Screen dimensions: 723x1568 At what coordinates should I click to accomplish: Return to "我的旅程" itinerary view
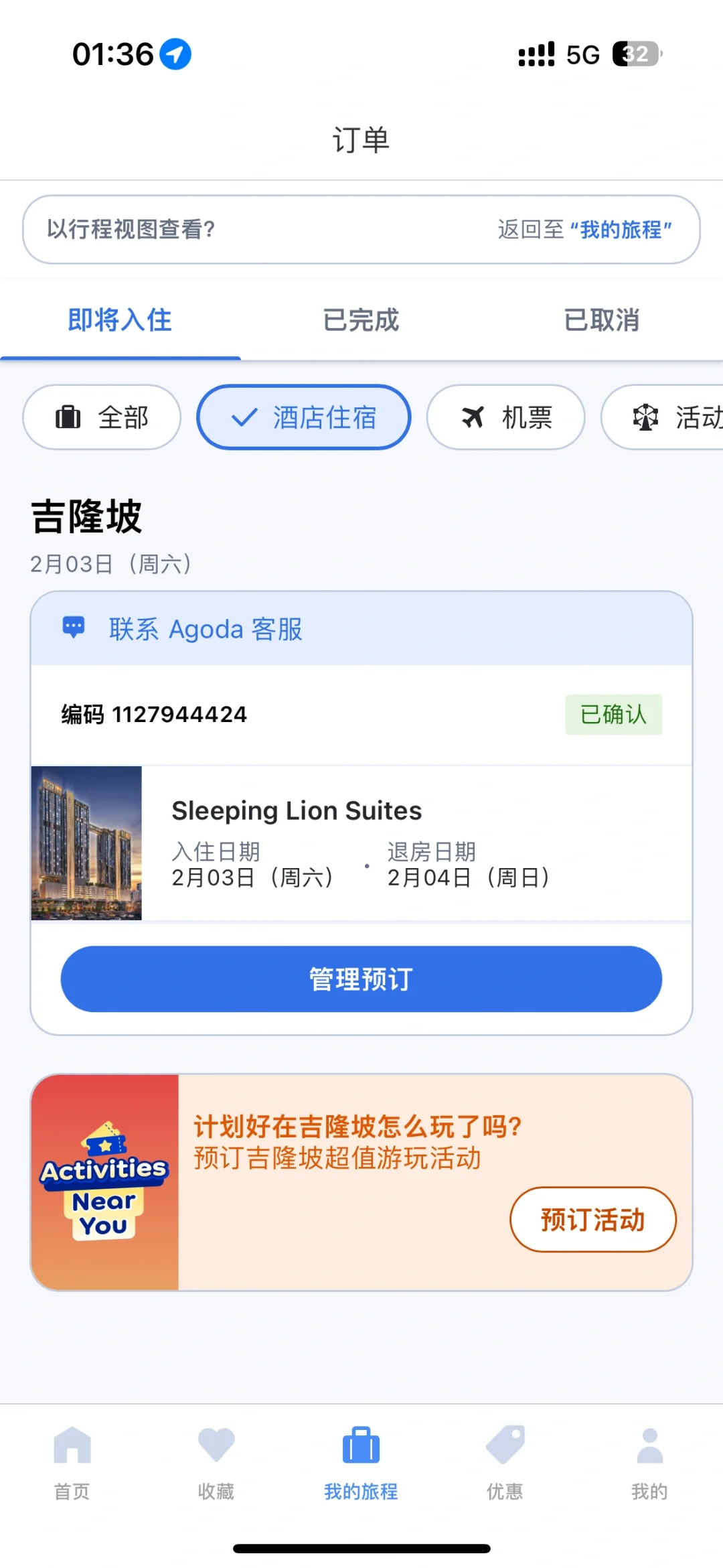tap(584, 230)
